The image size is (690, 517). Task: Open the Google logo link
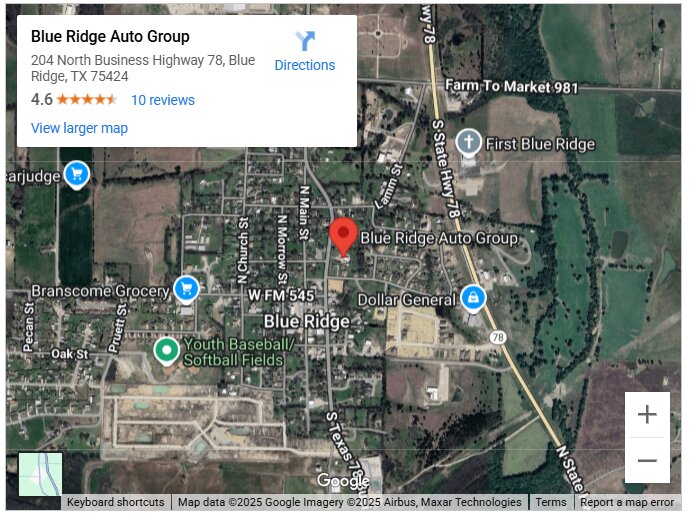coord(343,481)
